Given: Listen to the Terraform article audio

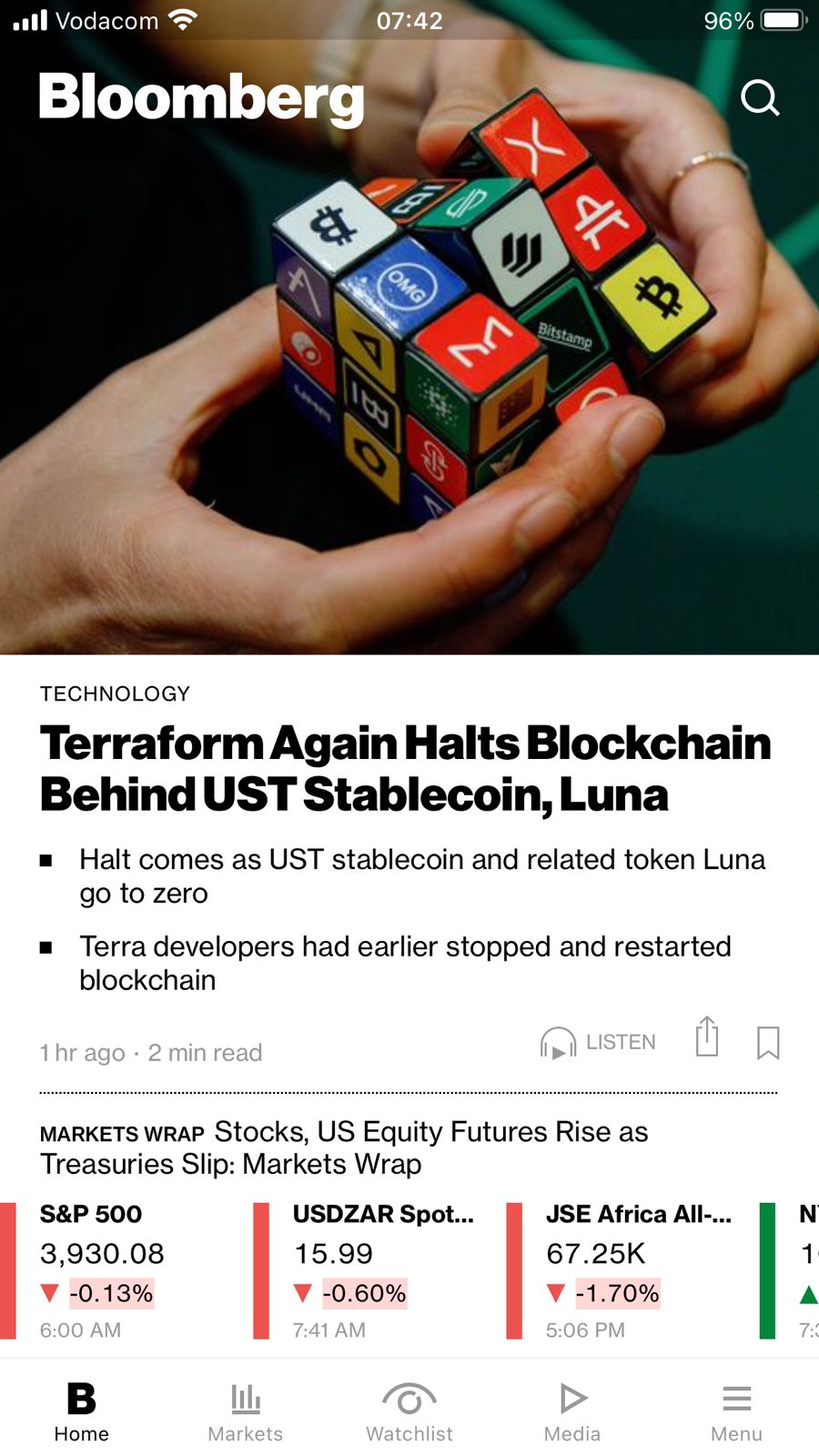Looking at the screenshot, I should coord(598,1042).
